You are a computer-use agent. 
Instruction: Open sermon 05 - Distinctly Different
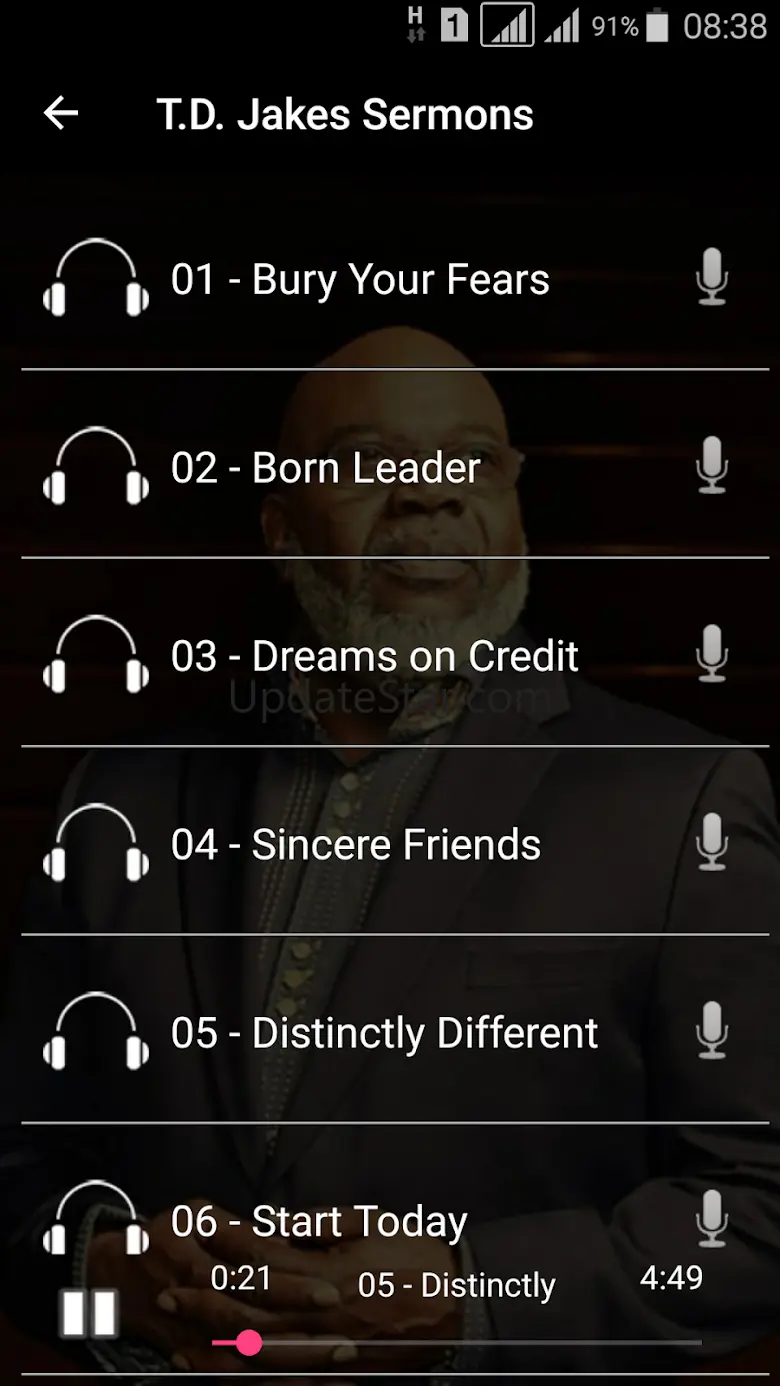[385, 1033]
